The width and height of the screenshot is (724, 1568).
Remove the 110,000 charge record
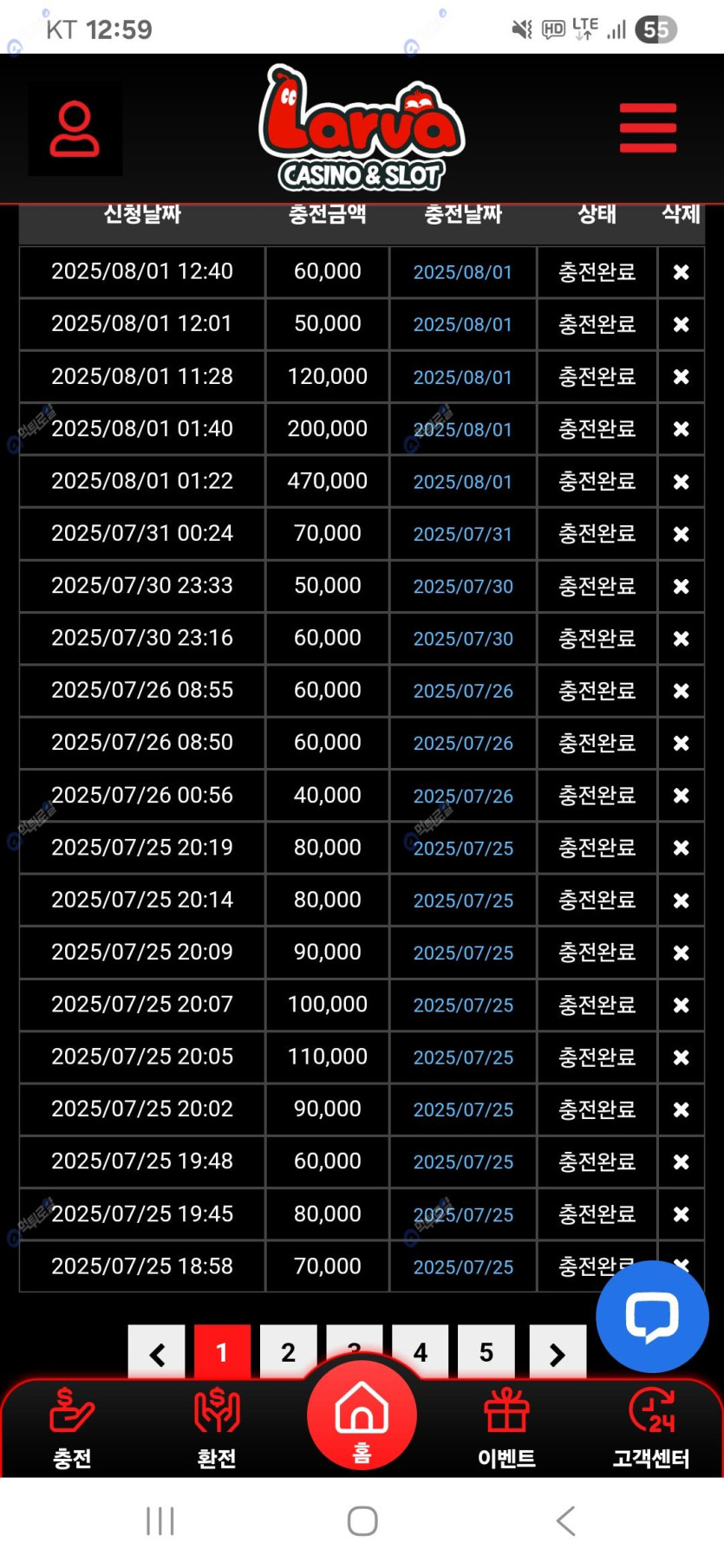pos(681,1057)
